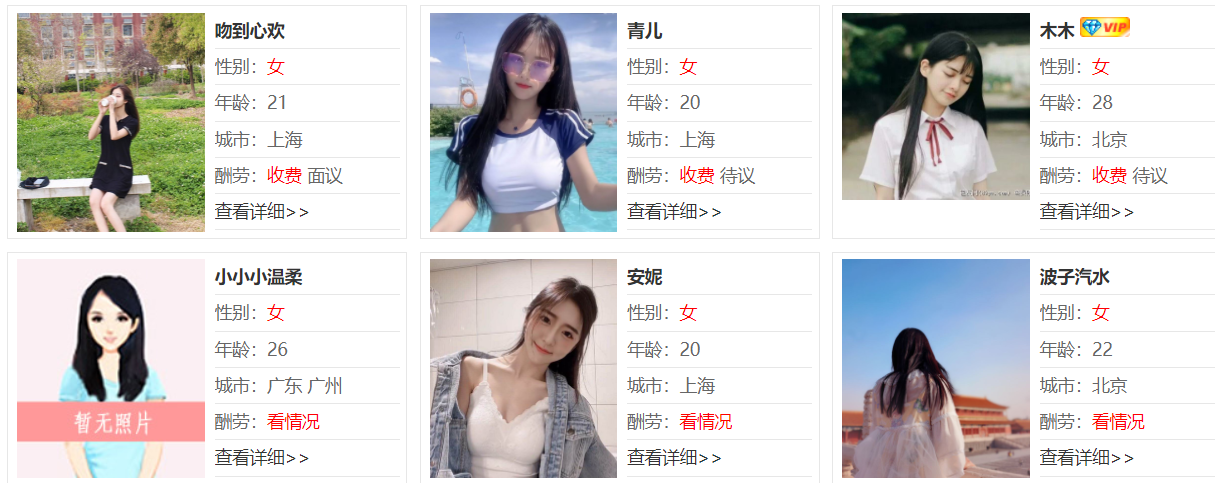The height and width of the screenshot is (483, 1215).
Task: Tap 木木's profile photo
Action: (935, 106)
